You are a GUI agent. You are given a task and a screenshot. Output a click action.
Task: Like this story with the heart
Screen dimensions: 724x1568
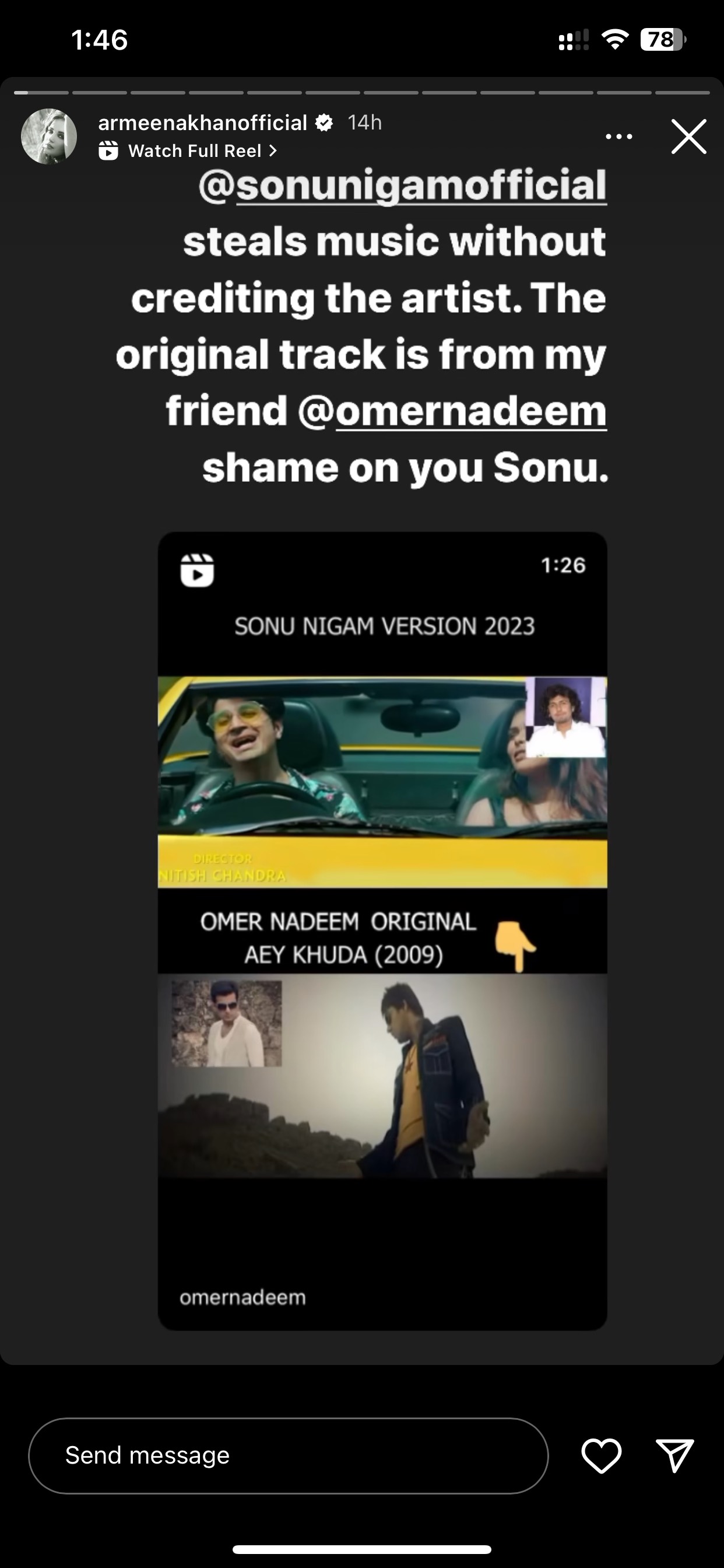pos(601,1455)
